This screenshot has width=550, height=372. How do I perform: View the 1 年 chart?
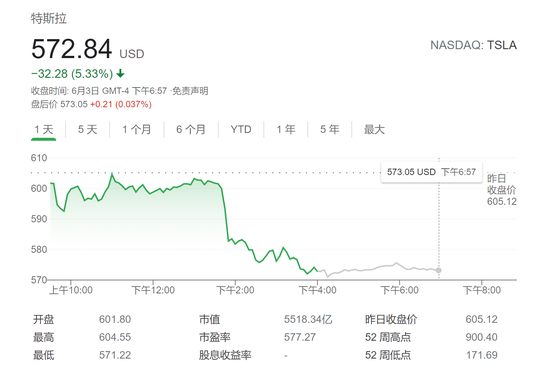(286, 130)
